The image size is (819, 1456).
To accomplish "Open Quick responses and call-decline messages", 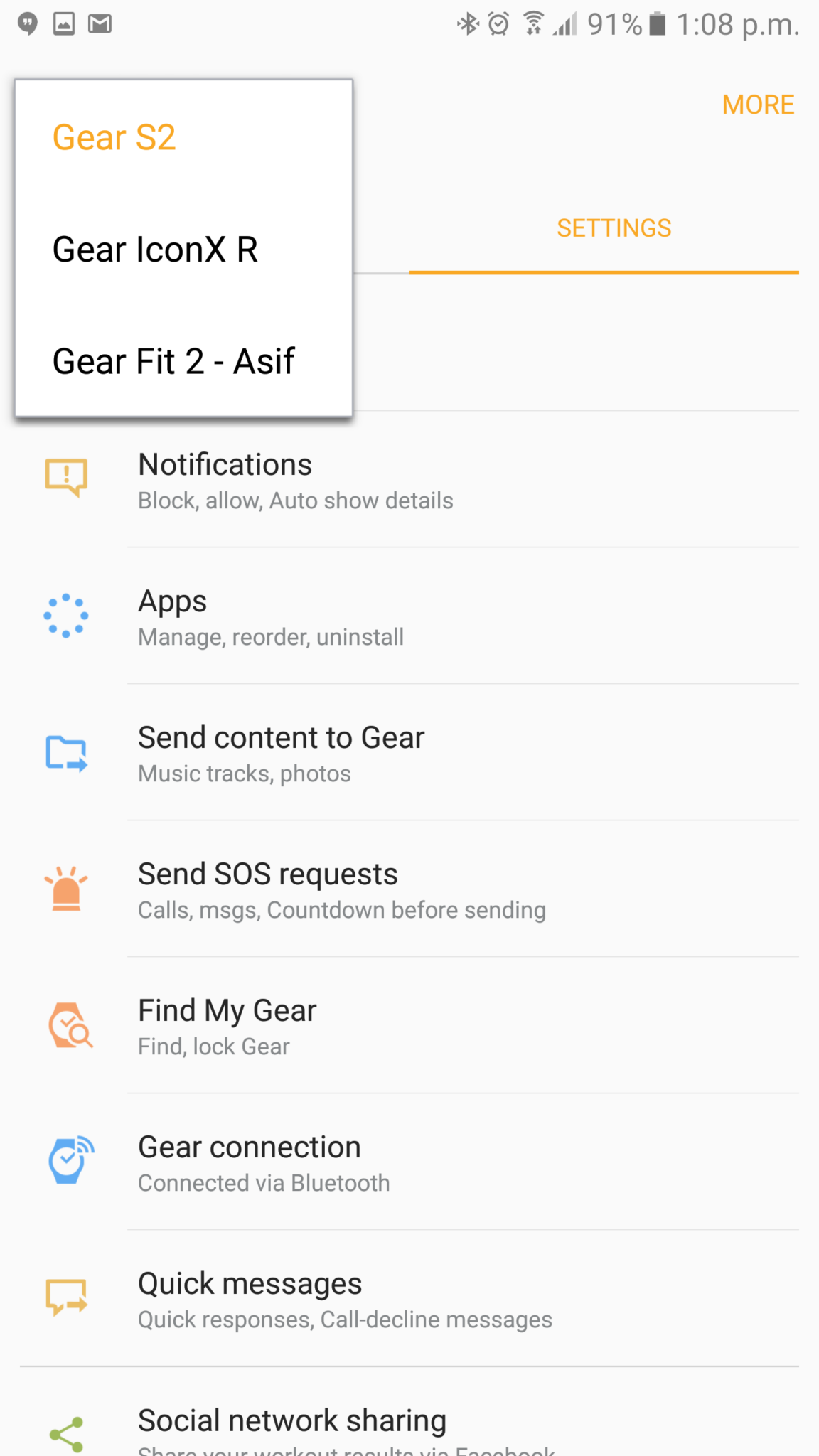I will 344,1300.
